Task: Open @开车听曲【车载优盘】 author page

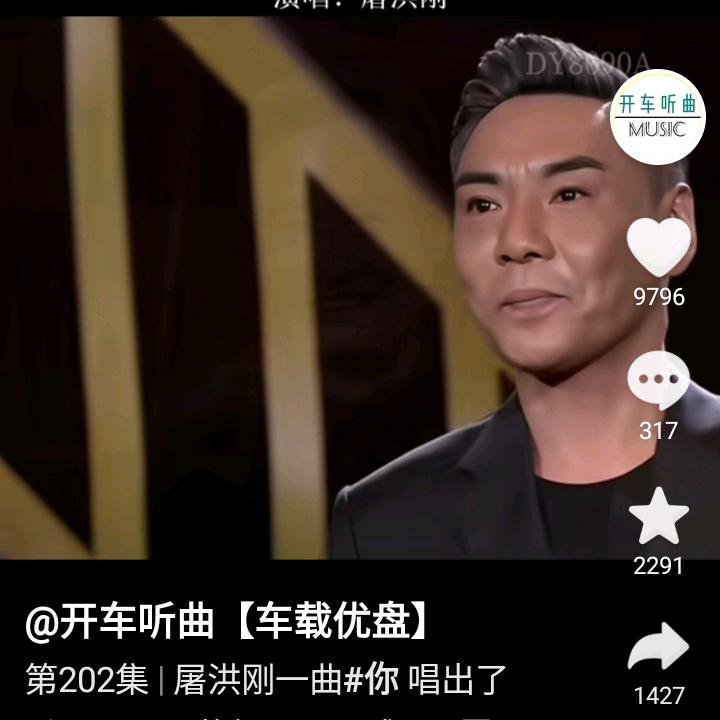Action: [x=228, y=622]
